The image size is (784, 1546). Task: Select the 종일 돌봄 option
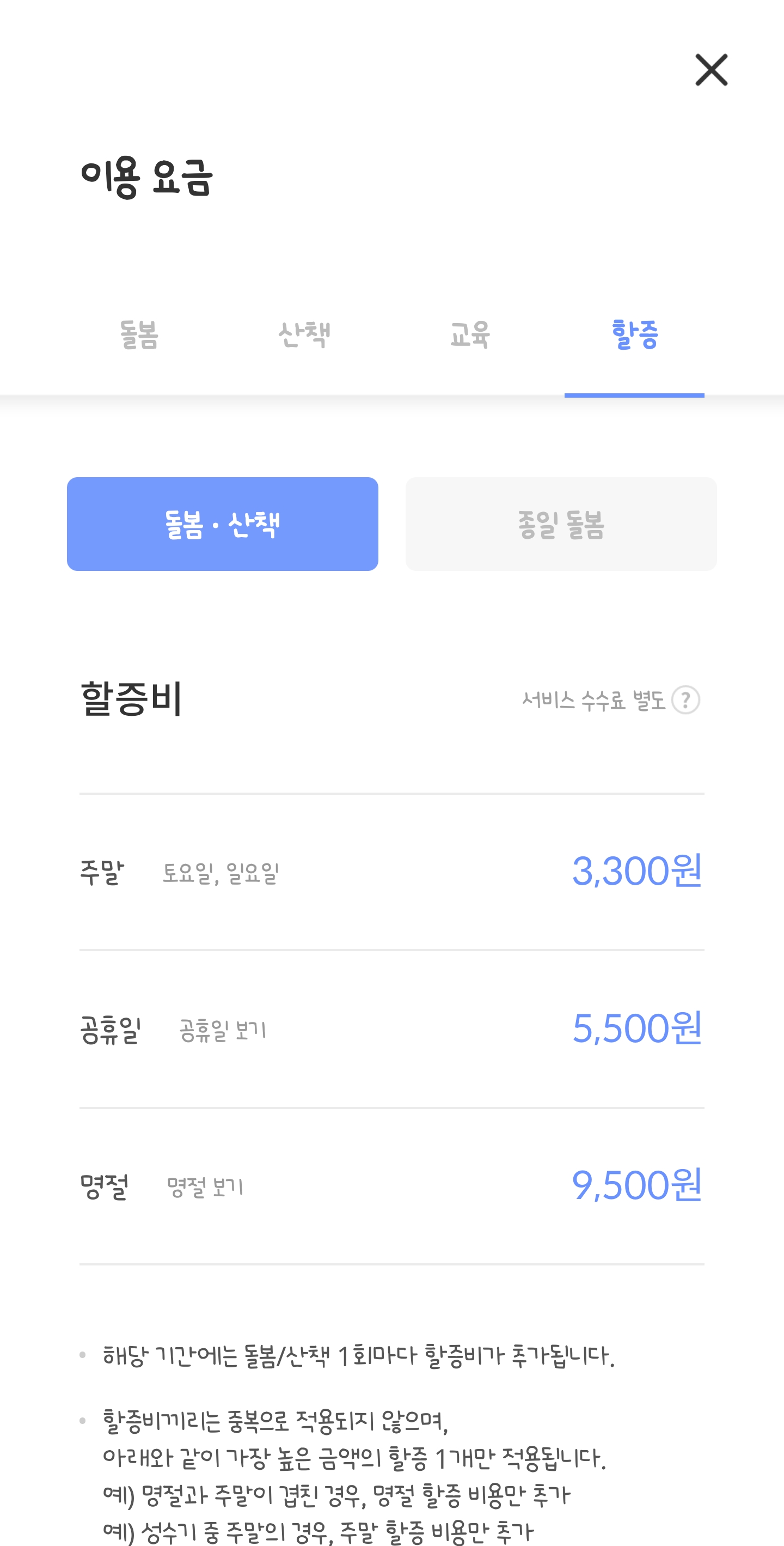[561, 524]
